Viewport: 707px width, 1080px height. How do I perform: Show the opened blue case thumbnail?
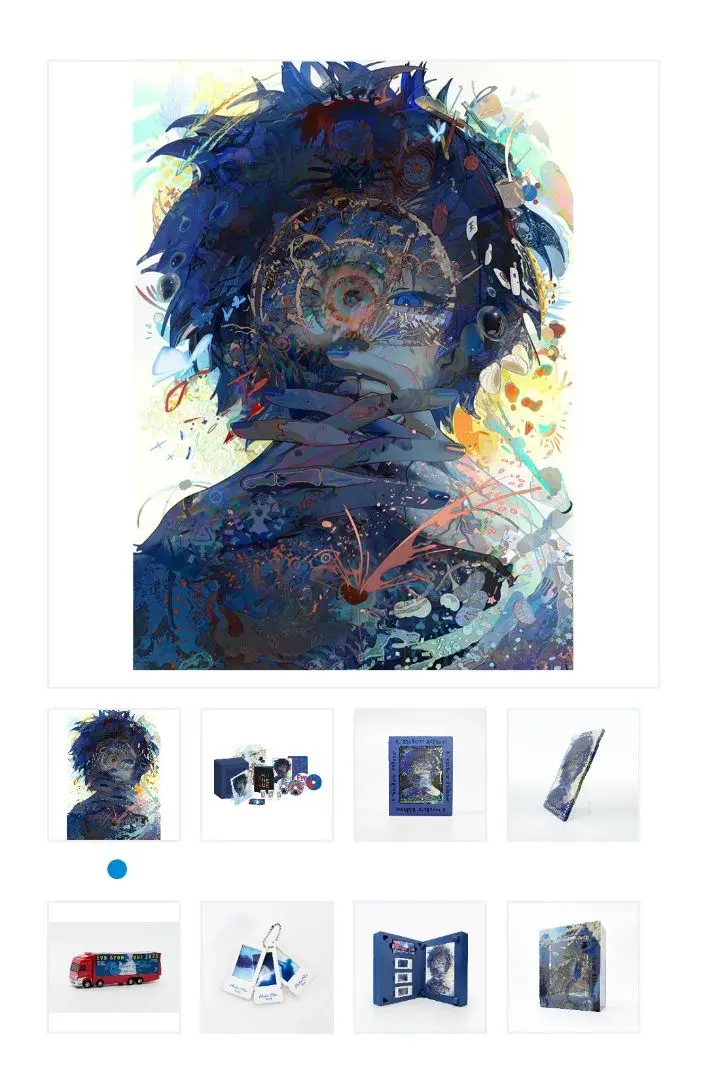coord(420,967)
